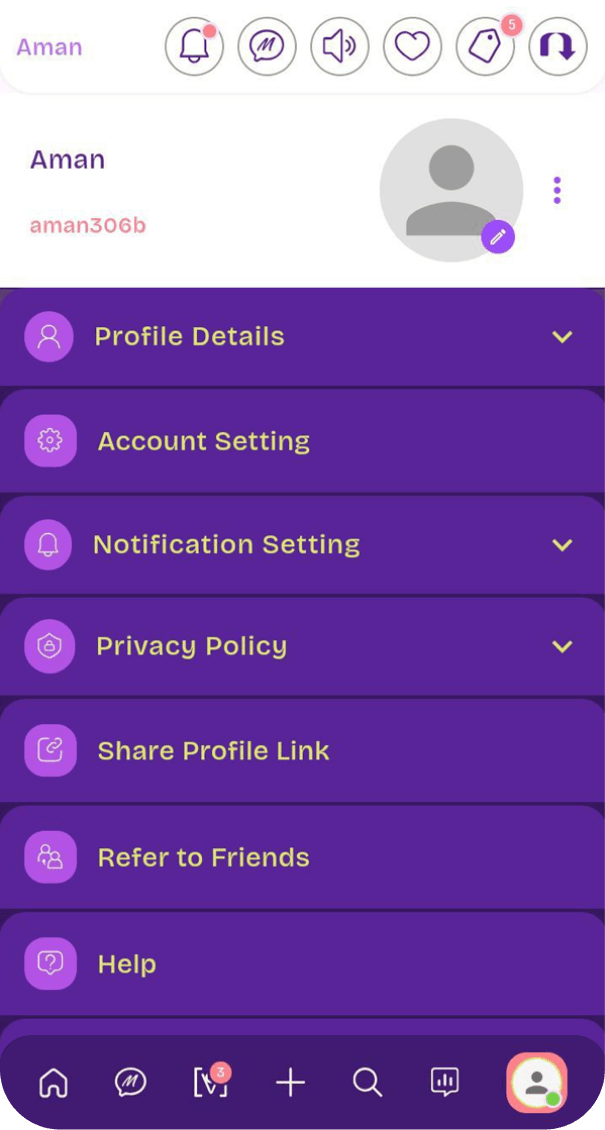Go to the Home tab
This screenshot has height=1130, width=605.
[x=53, y=1082]
